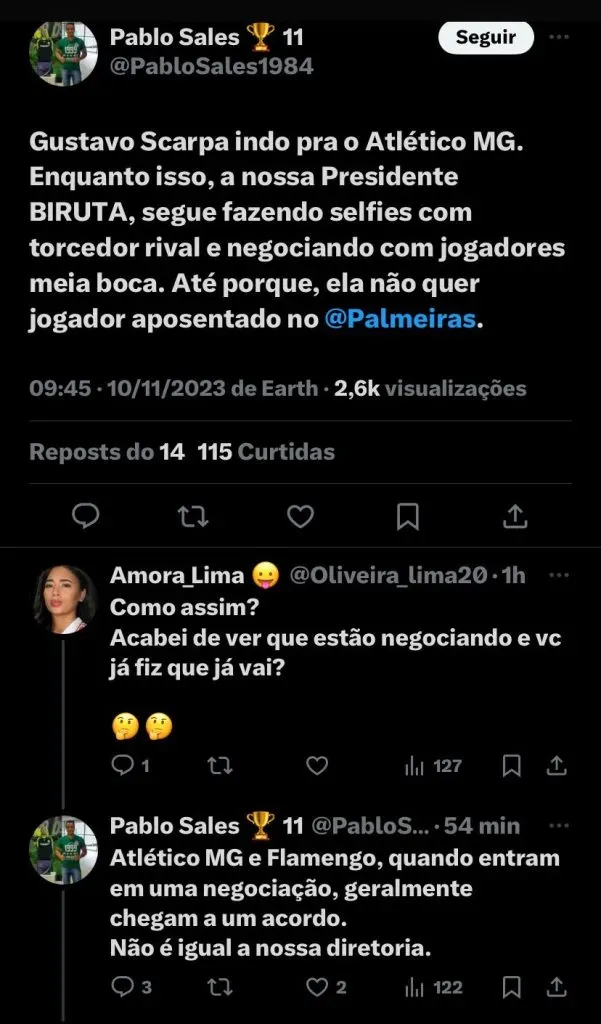Bookmark Amora_Lima's reply
Viewport: 601px width, 1024px height.
(x=512, y=766)
